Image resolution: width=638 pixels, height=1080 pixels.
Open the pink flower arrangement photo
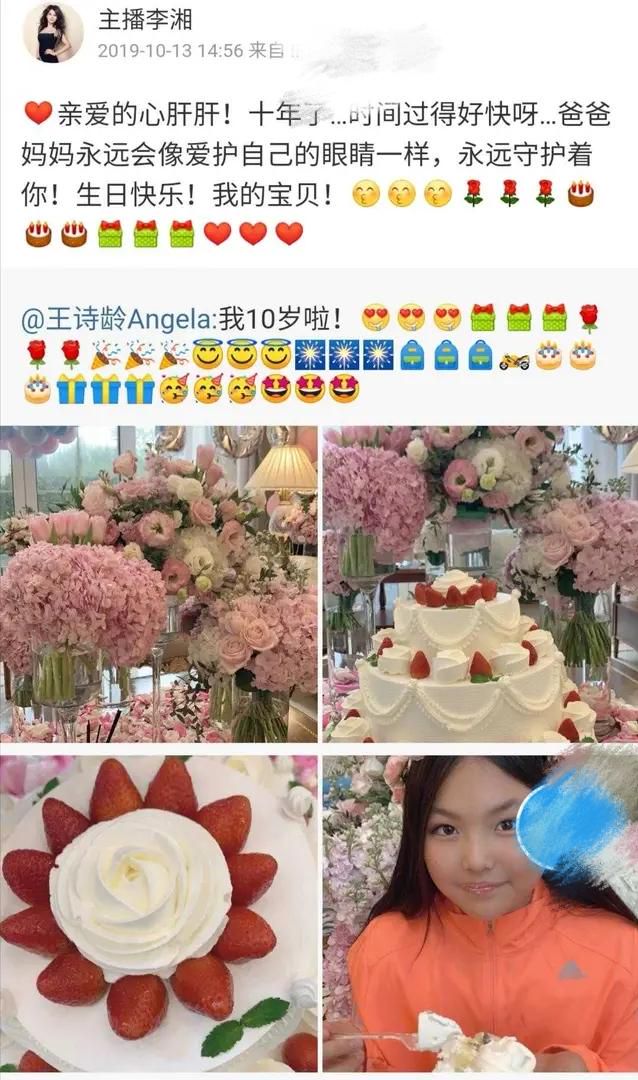(158, 583)
